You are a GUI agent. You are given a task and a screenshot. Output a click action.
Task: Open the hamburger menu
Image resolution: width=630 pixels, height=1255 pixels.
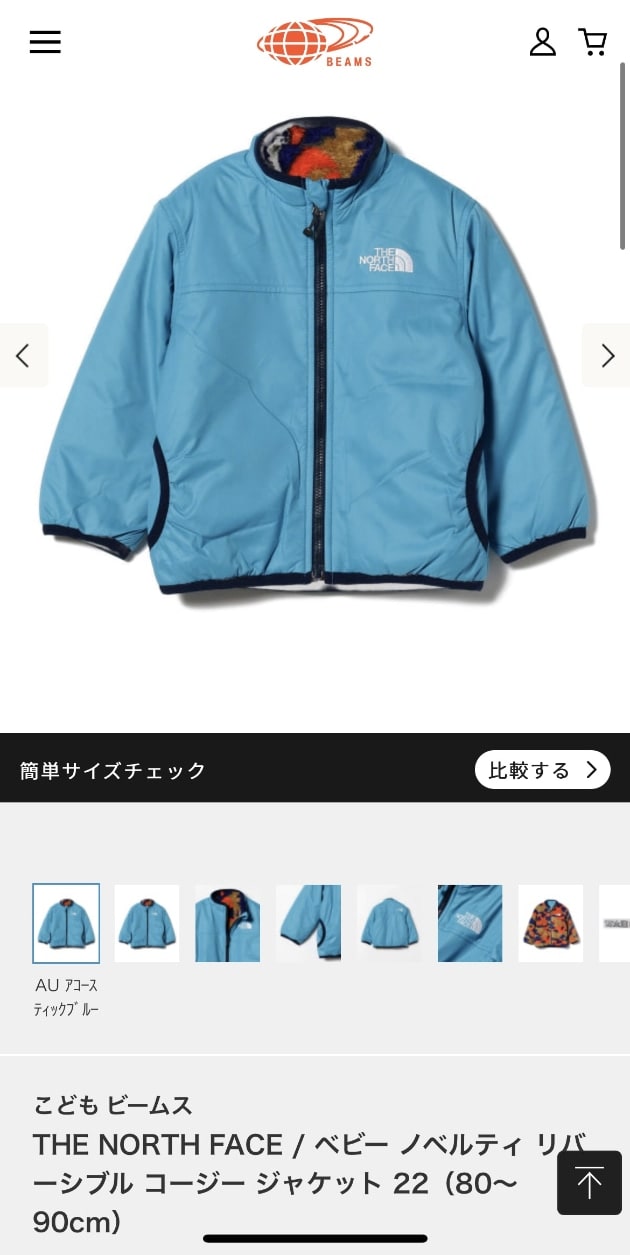45,42
